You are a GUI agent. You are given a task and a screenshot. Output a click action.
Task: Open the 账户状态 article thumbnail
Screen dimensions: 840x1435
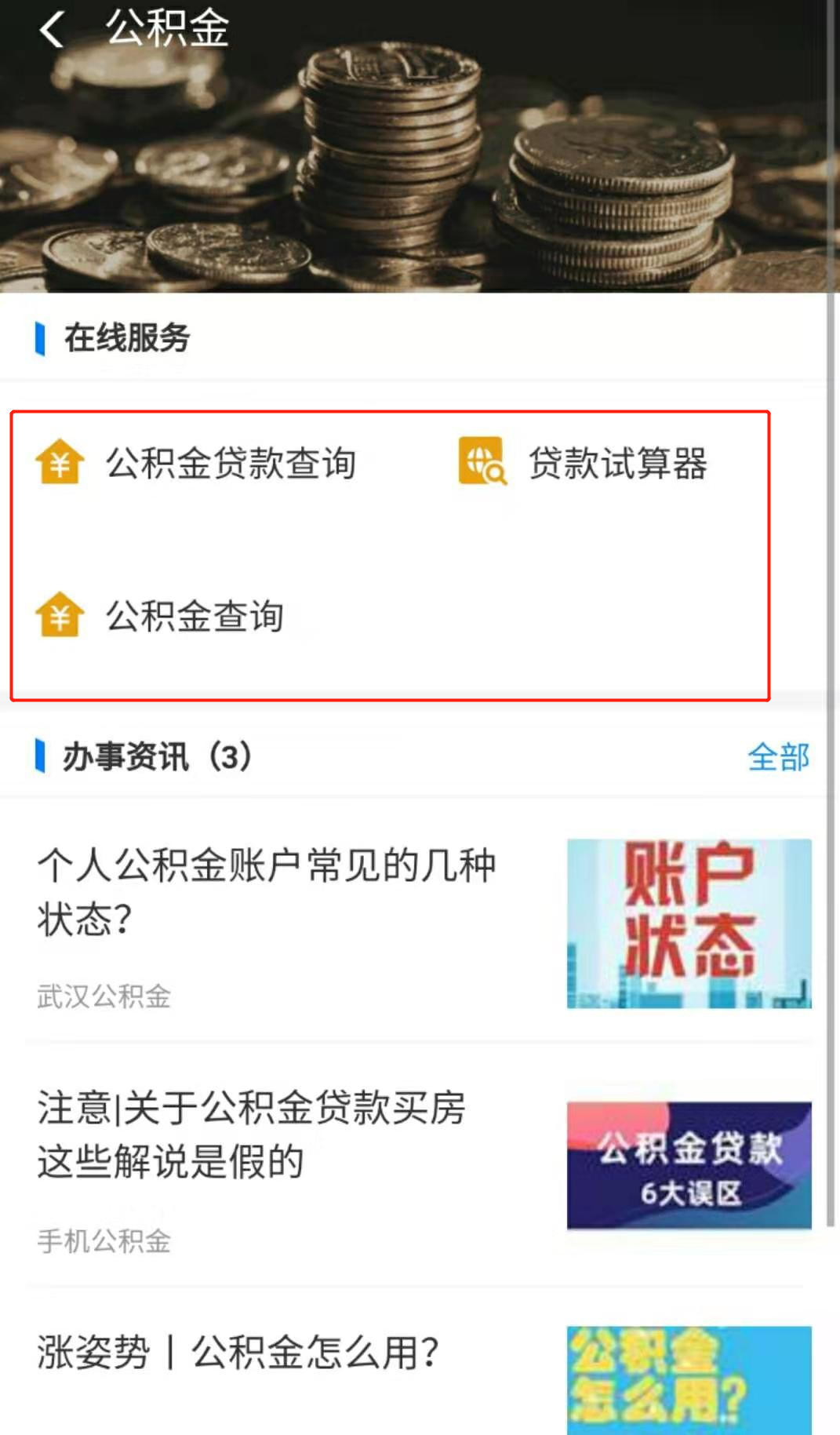[689, 923]
